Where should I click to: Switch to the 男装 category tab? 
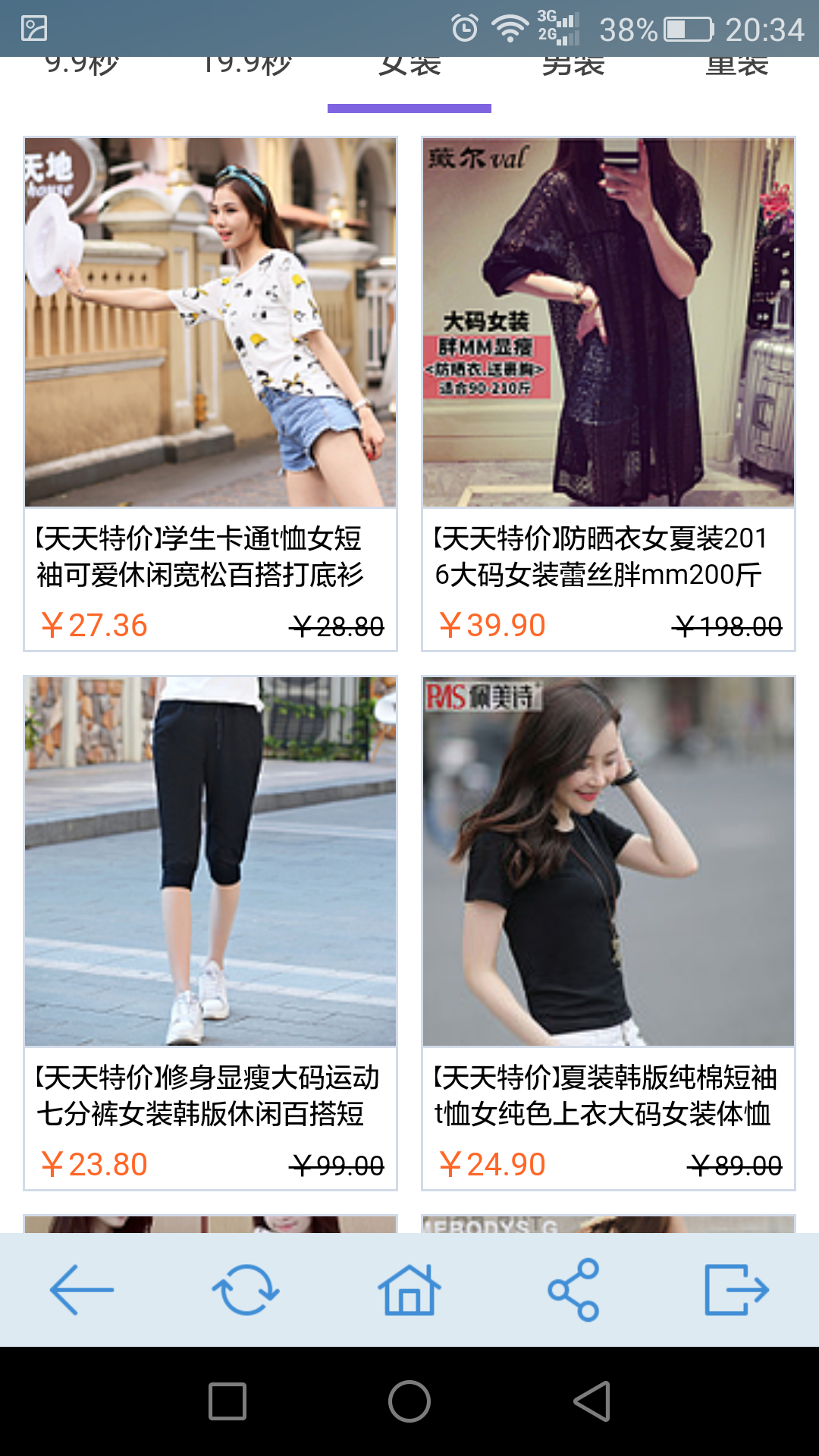571,64
